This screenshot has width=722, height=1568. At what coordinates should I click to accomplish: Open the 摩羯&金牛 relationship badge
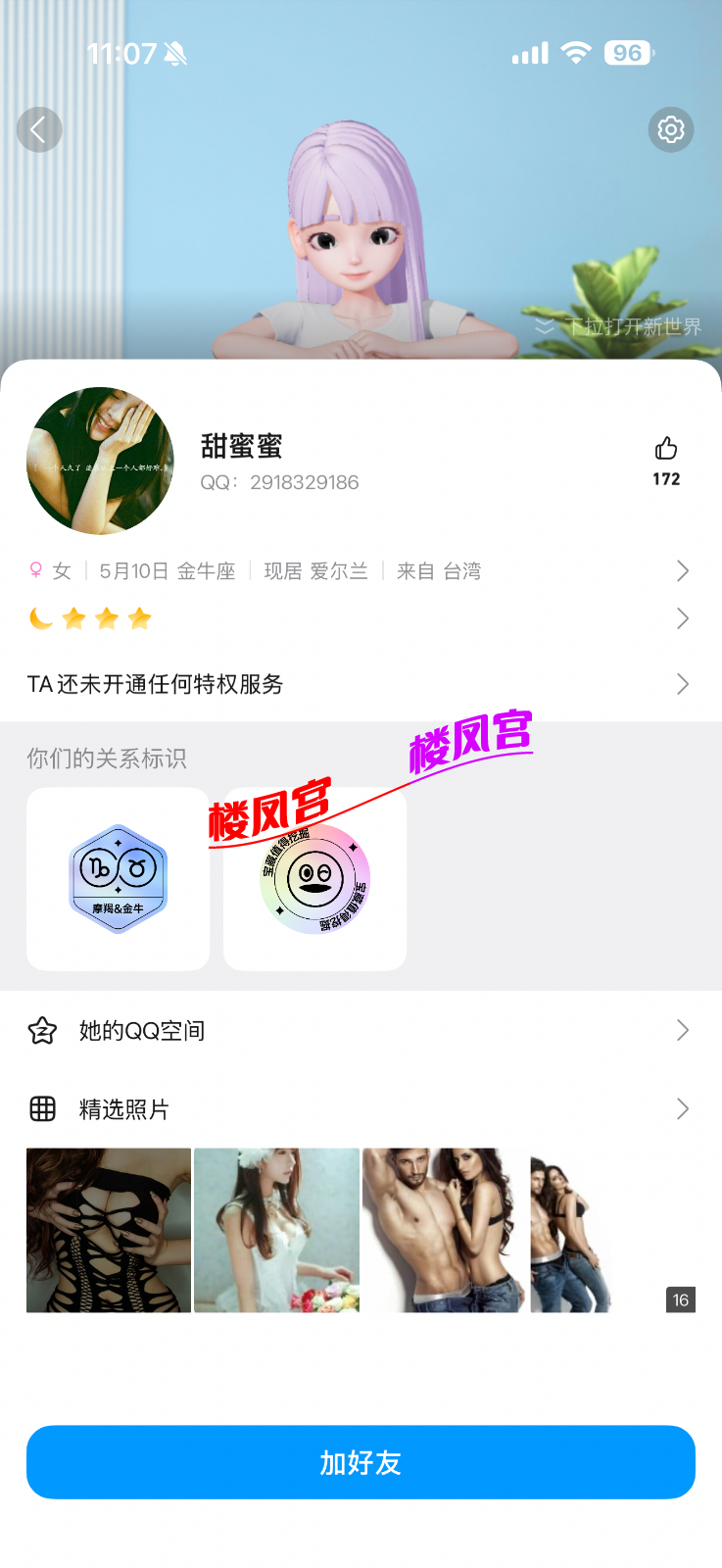click(119, 879)
